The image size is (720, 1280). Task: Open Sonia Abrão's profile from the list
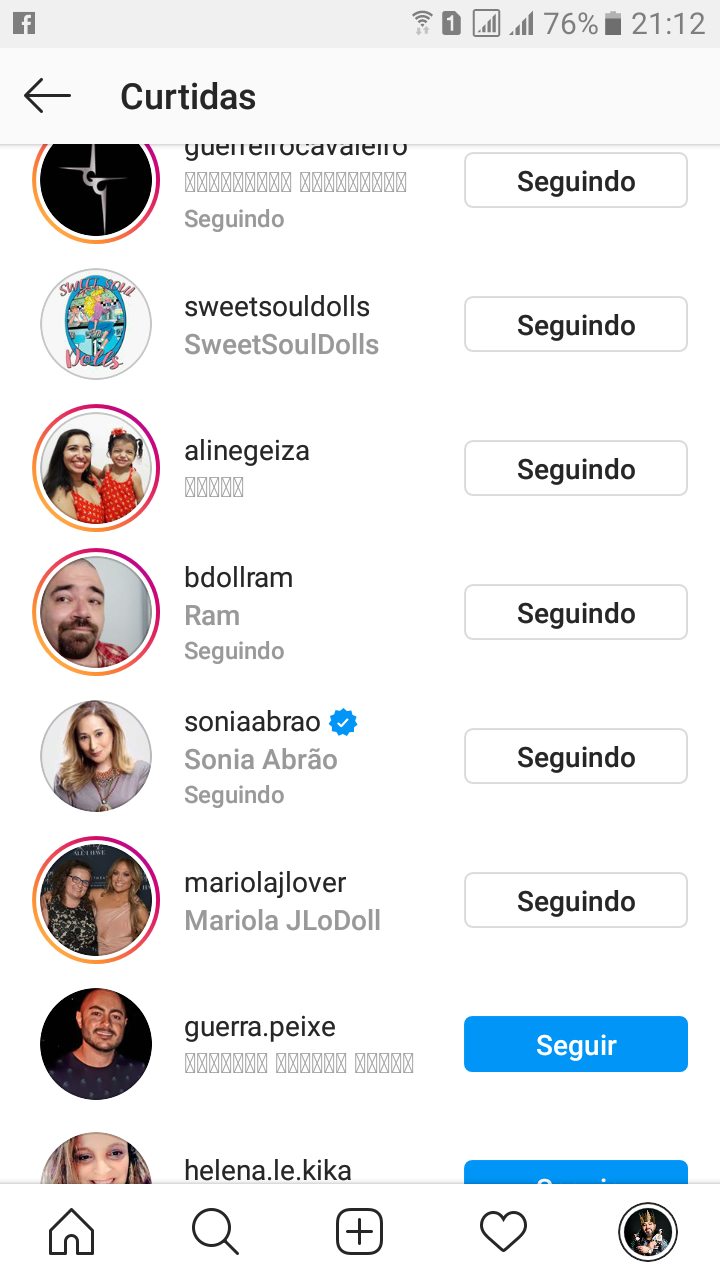[260, 740]
